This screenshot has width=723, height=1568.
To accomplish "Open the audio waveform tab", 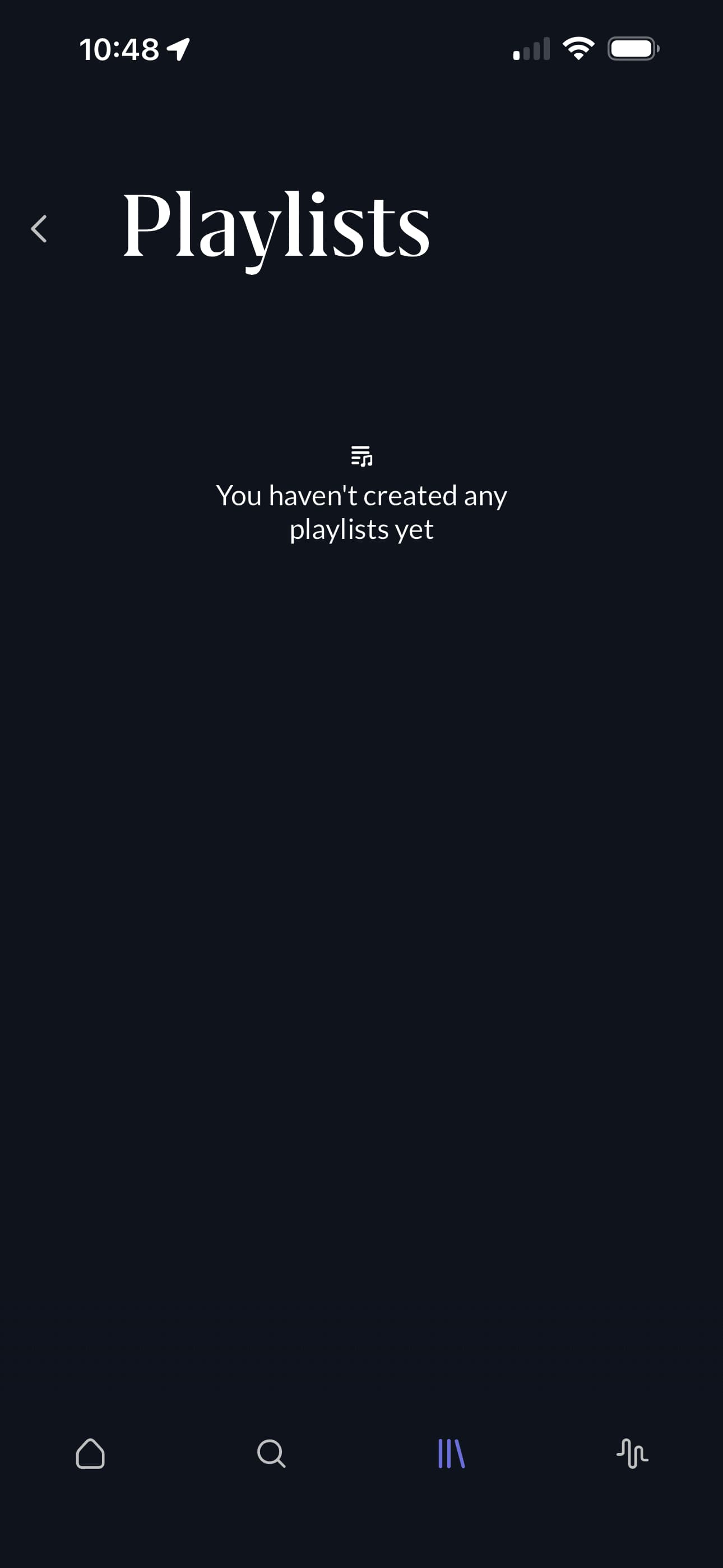I will pyautogui.click(x=632, y=1454).
